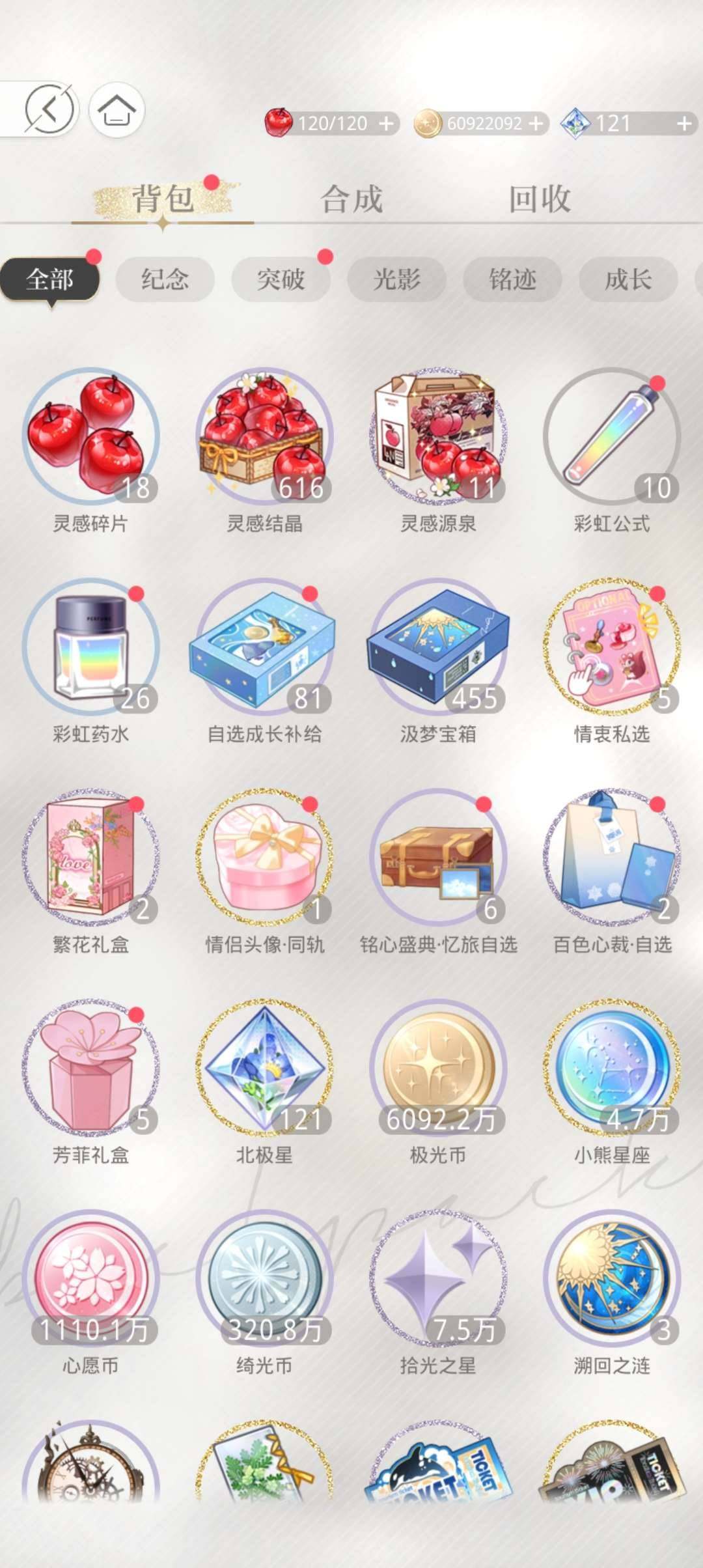Screen dimensions: 703x1568
Task: Switch to the 回收 tab
Action: [540, 199]
